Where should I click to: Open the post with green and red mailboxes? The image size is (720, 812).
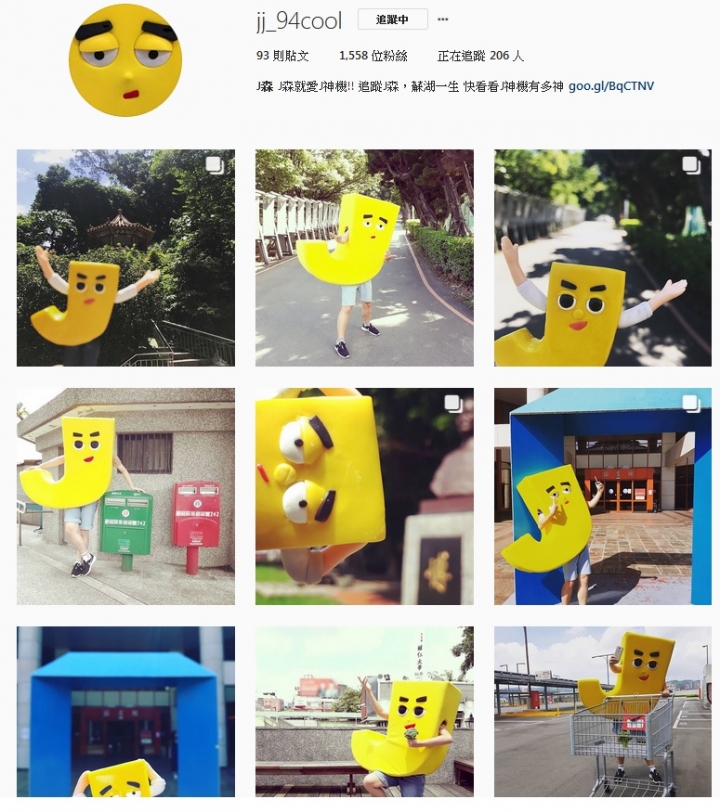pyautogui.click(x=126, y=496)
